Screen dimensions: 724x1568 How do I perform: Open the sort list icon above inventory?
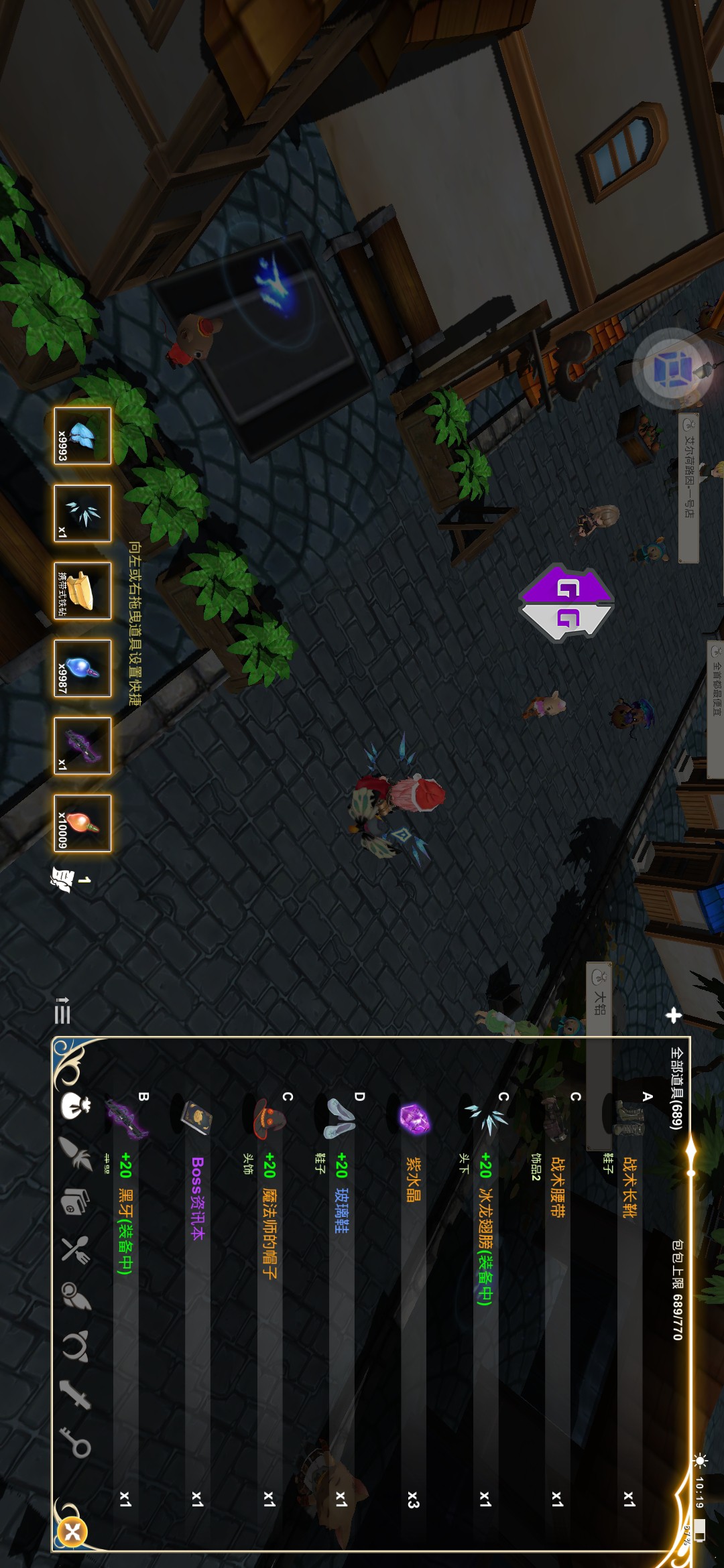coord(62,1010)
